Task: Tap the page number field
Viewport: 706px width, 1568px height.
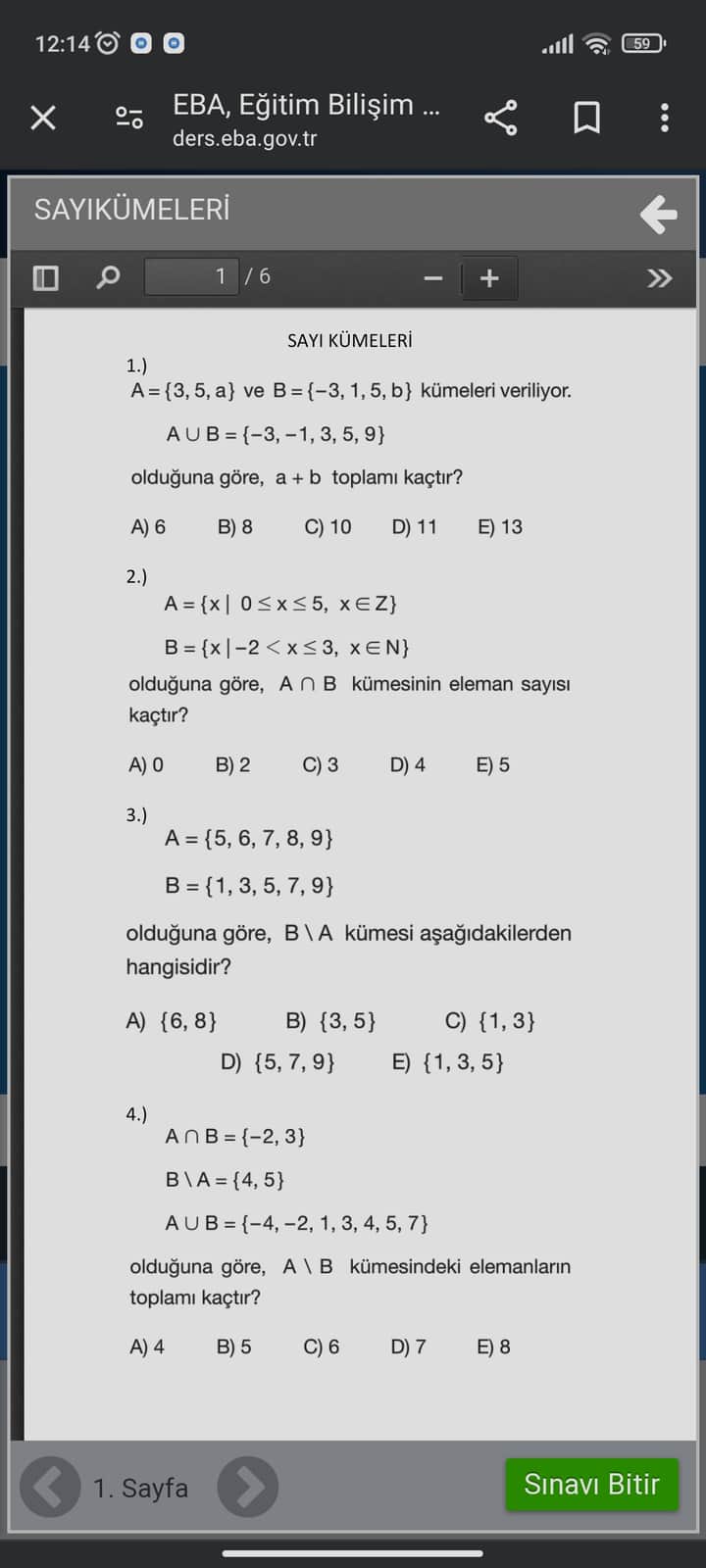Action: coord(192,277)
